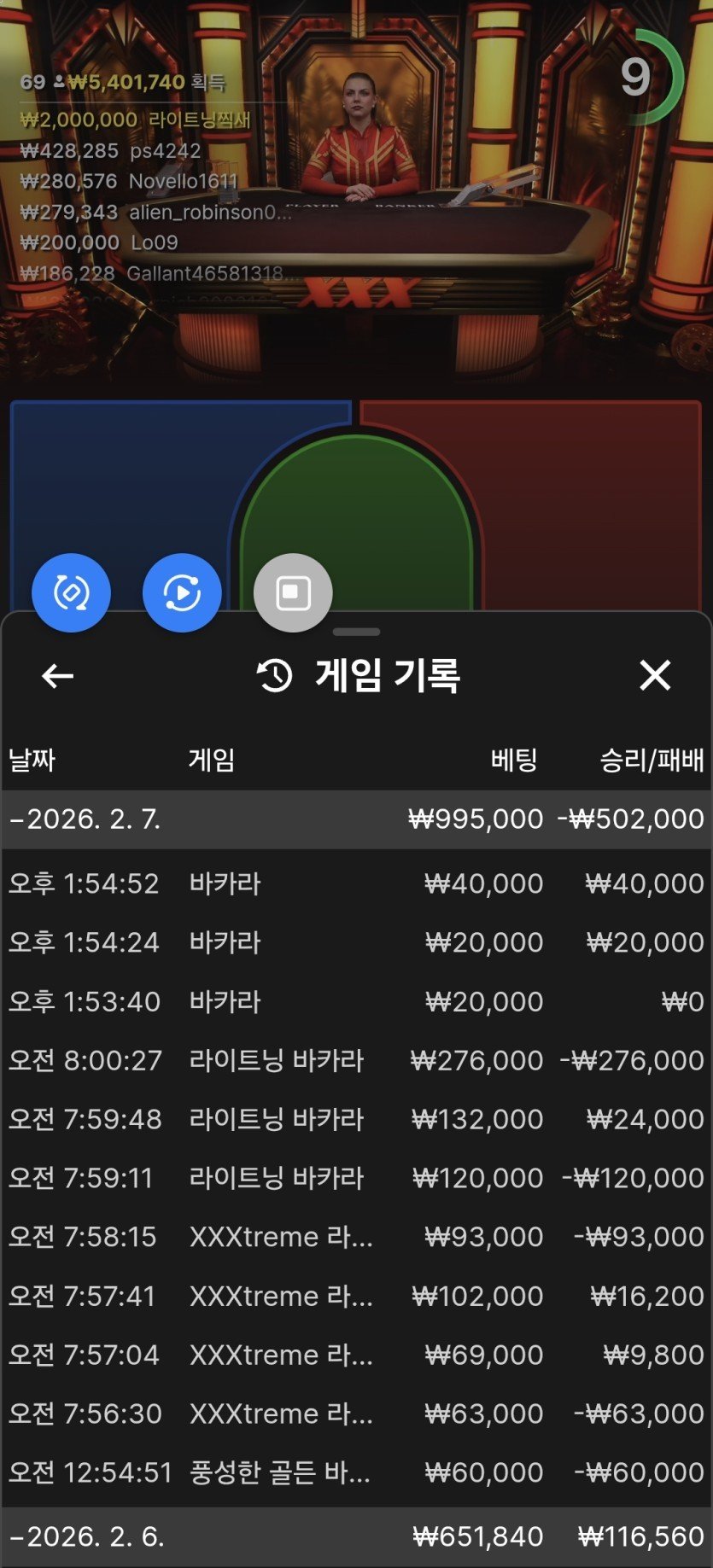Collapse the 2026. 2. 7. date group
Screen dimensions: 713x1568
[x=85, y=819]
